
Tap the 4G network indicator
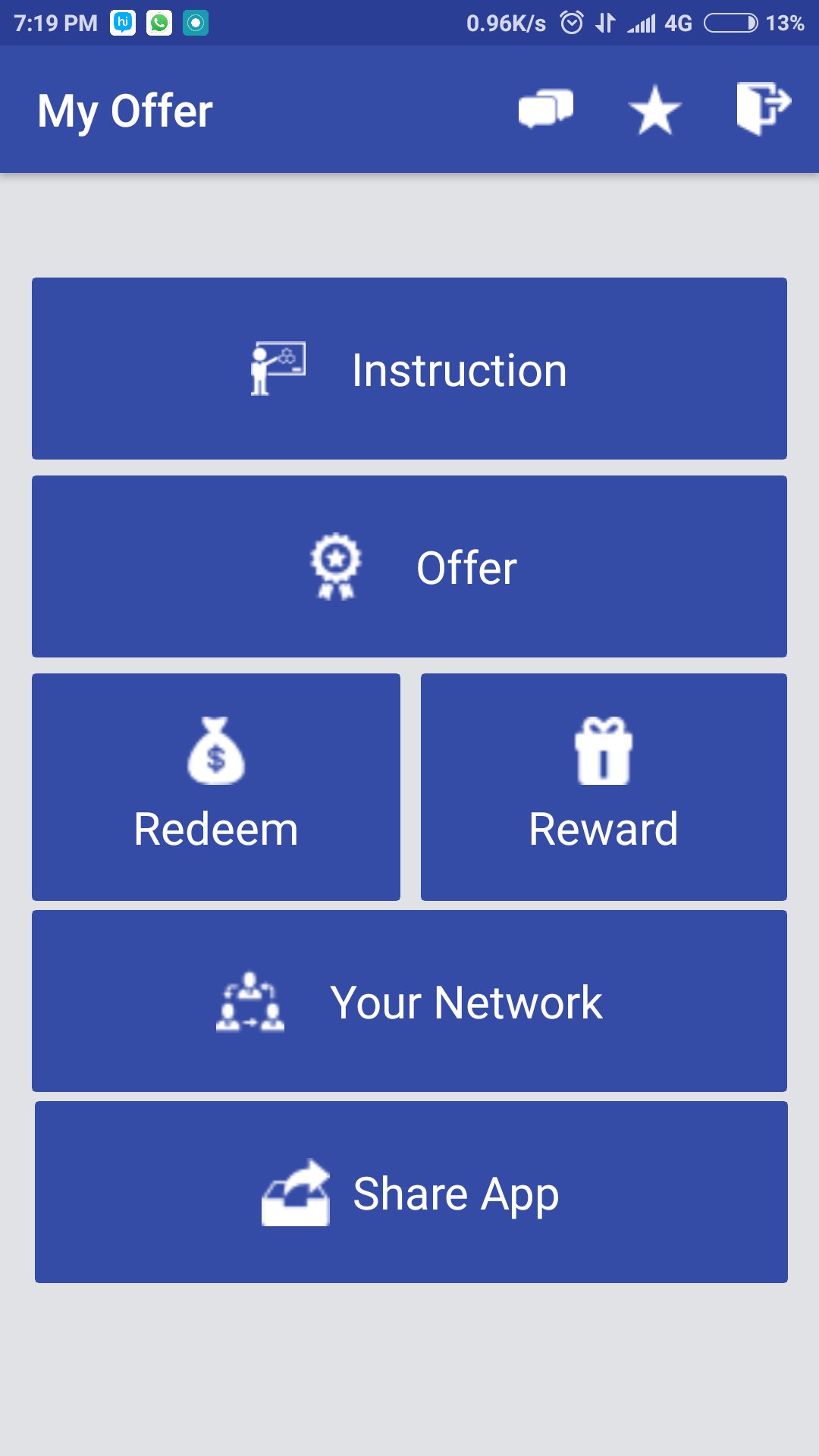[x=677, y=23]
